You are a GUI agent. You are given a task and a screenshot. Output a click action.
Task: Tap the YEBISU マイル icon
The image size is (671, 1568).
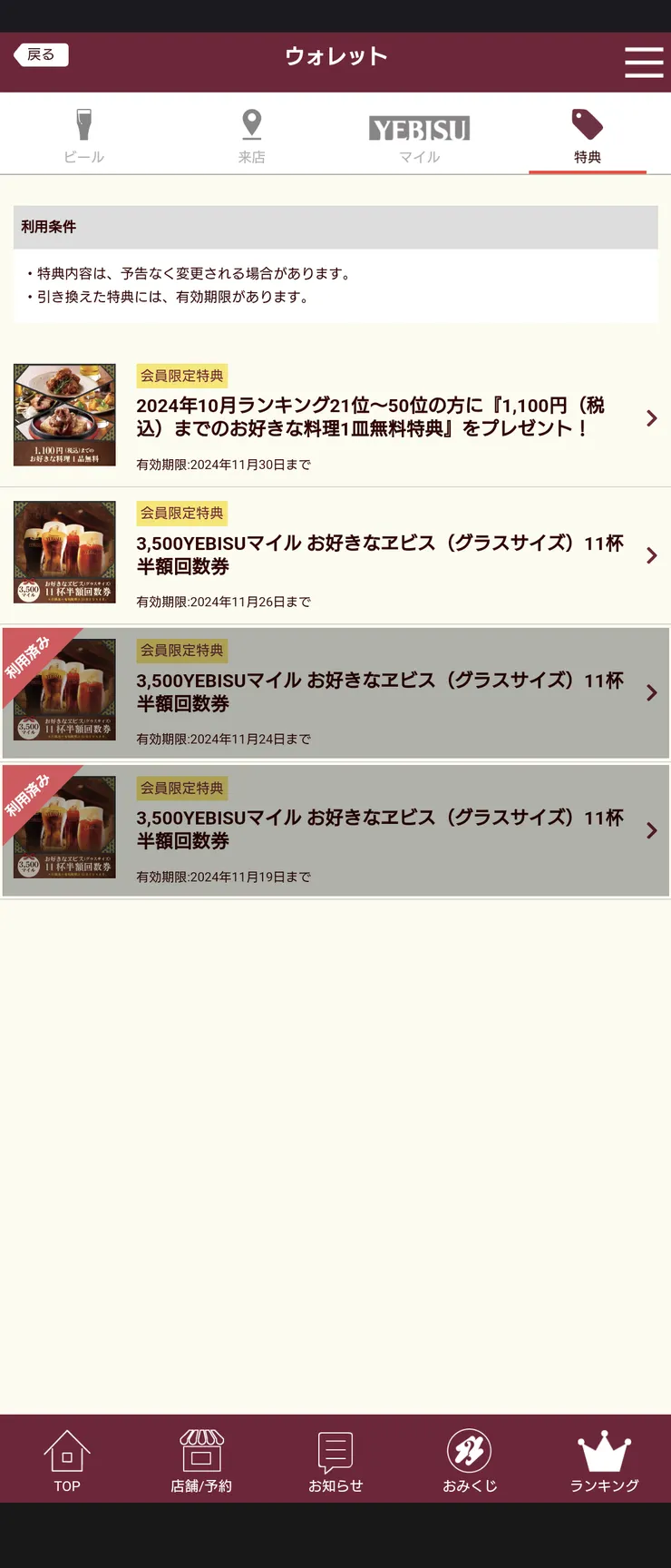[x=419, y=128]
